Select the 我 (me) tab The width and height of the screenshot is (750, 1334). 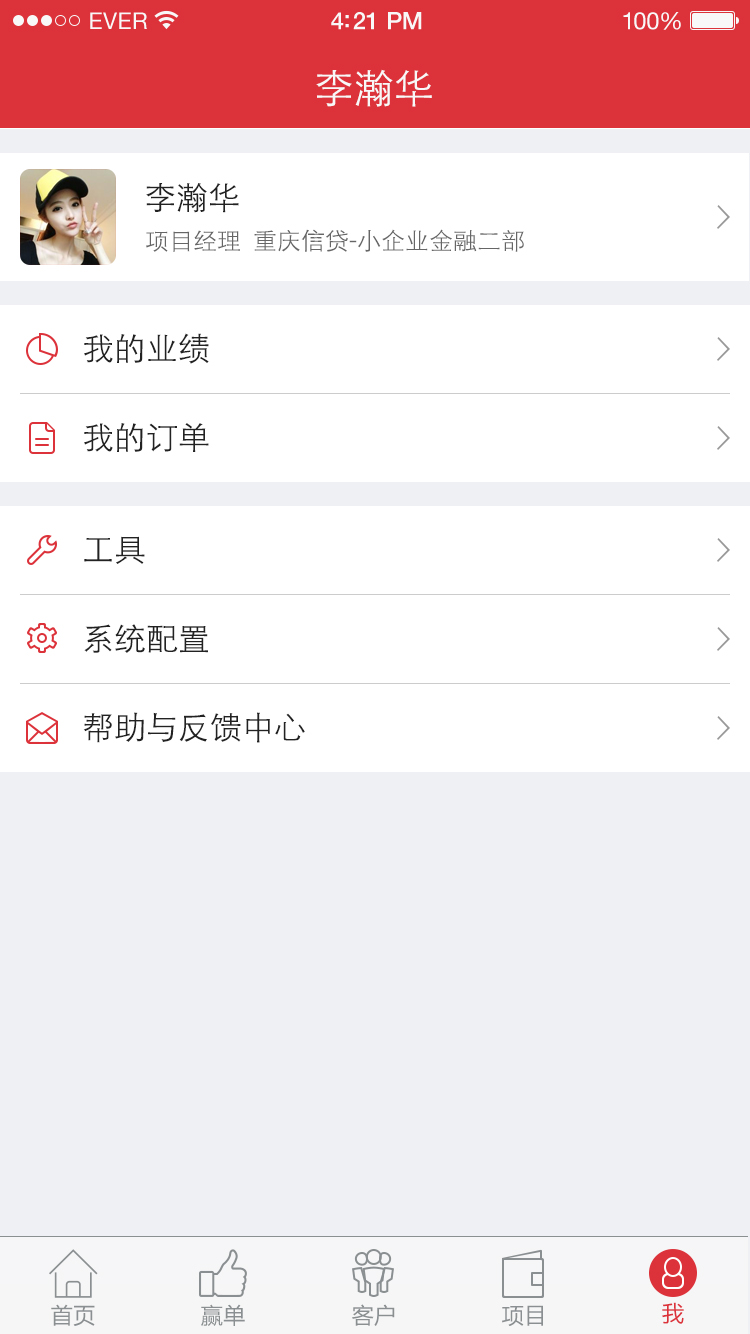tap(673, 1287)
